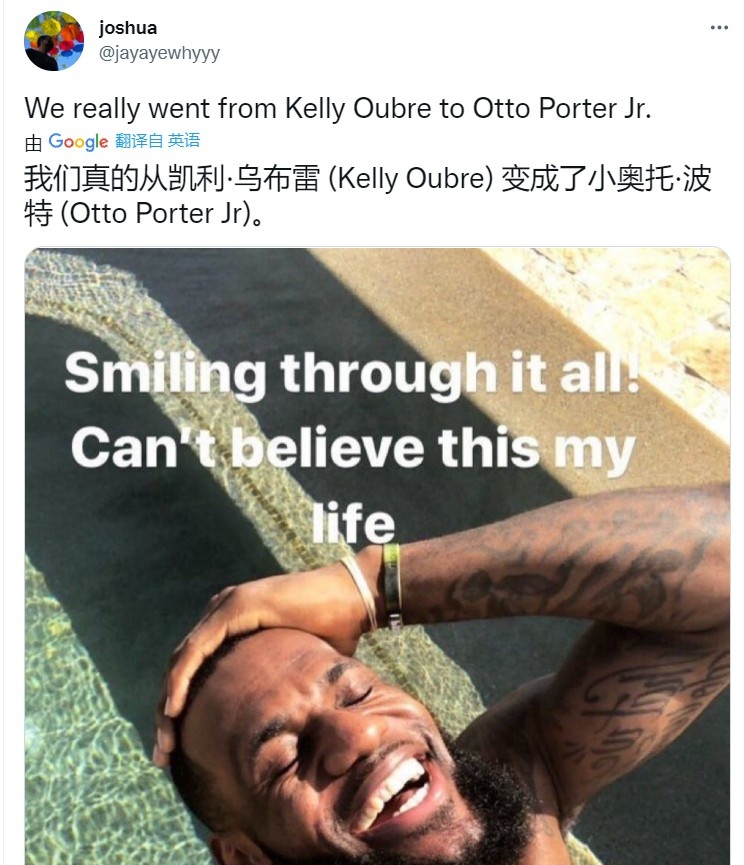The width and height of the screenshot is (744, 865).
Task: Open the attached meme image
Action: (x=377, y=556)
